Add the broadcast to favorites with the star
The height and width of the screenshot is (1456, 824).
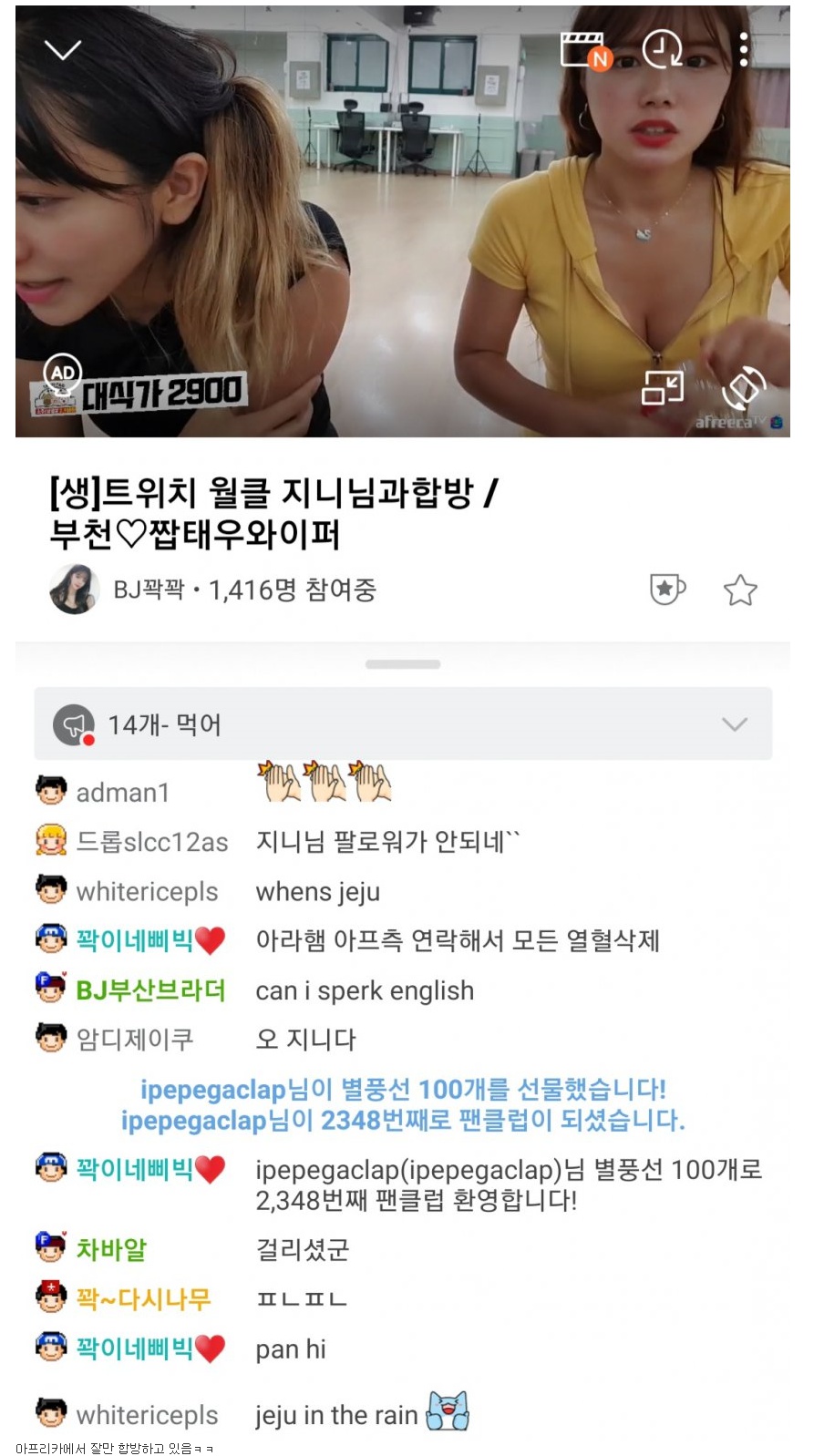pos(740,590)
